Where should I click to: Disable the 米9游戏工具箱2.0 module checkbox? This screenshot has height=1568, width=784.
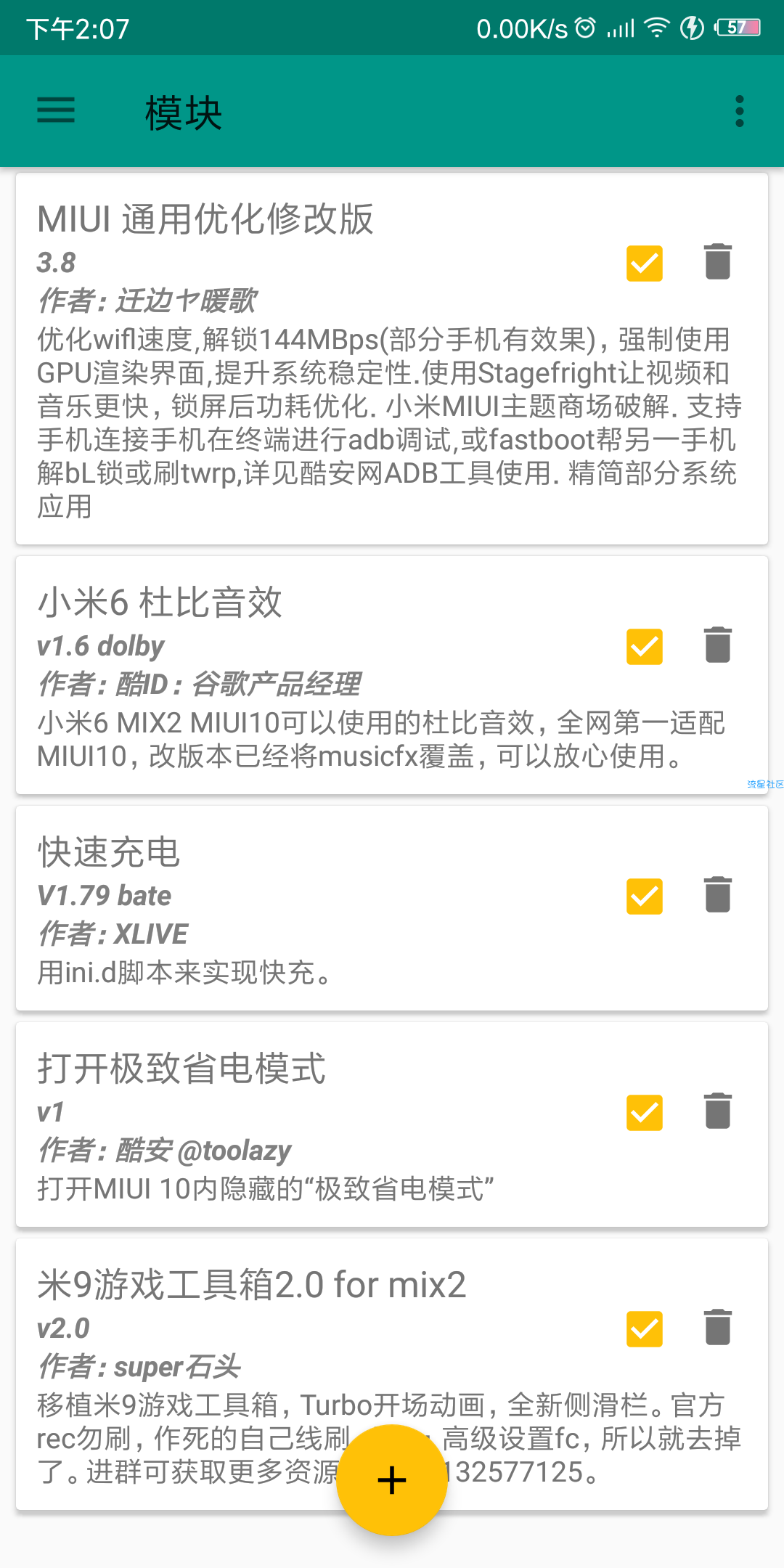click(x=645, y=1328)
